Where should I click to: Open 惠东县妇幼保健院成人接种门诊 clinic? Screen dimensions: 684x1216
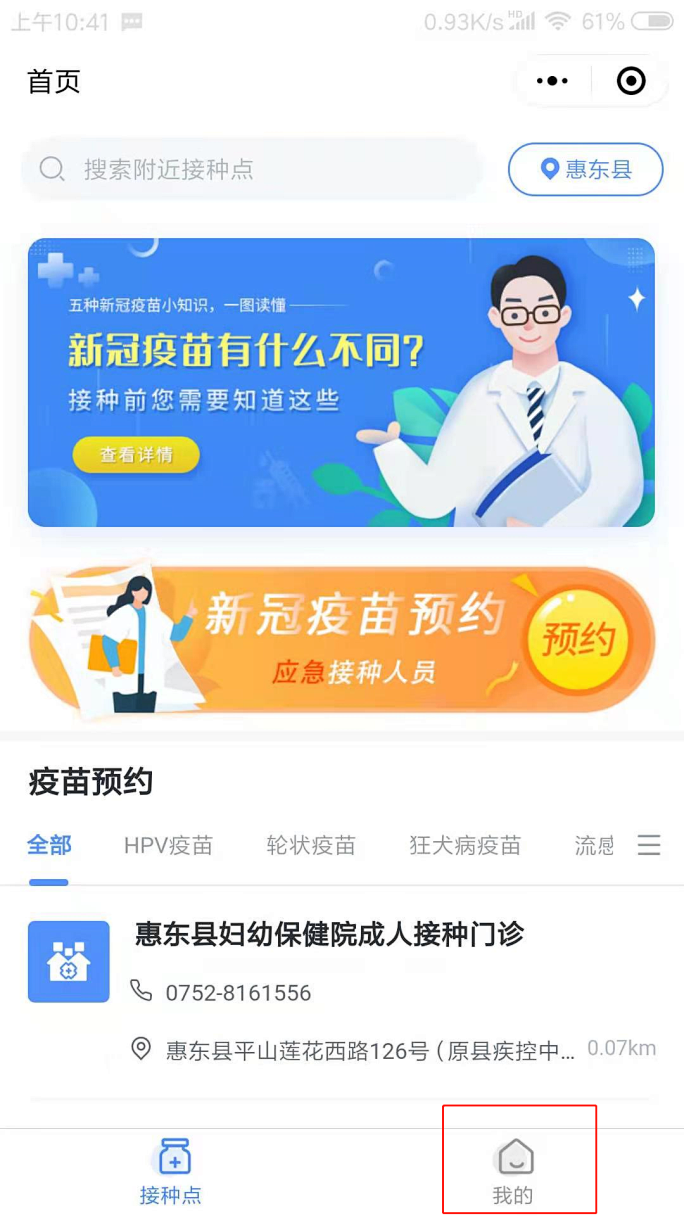tap(330, 935)
